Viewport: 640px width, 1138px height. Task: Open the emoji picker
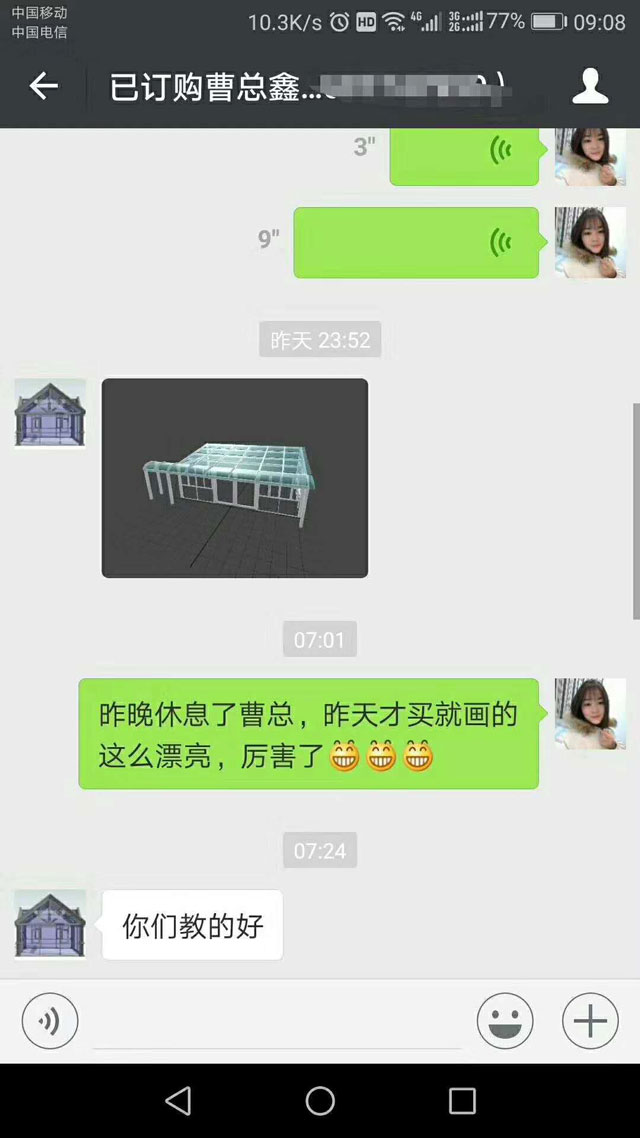(505, 1021)
